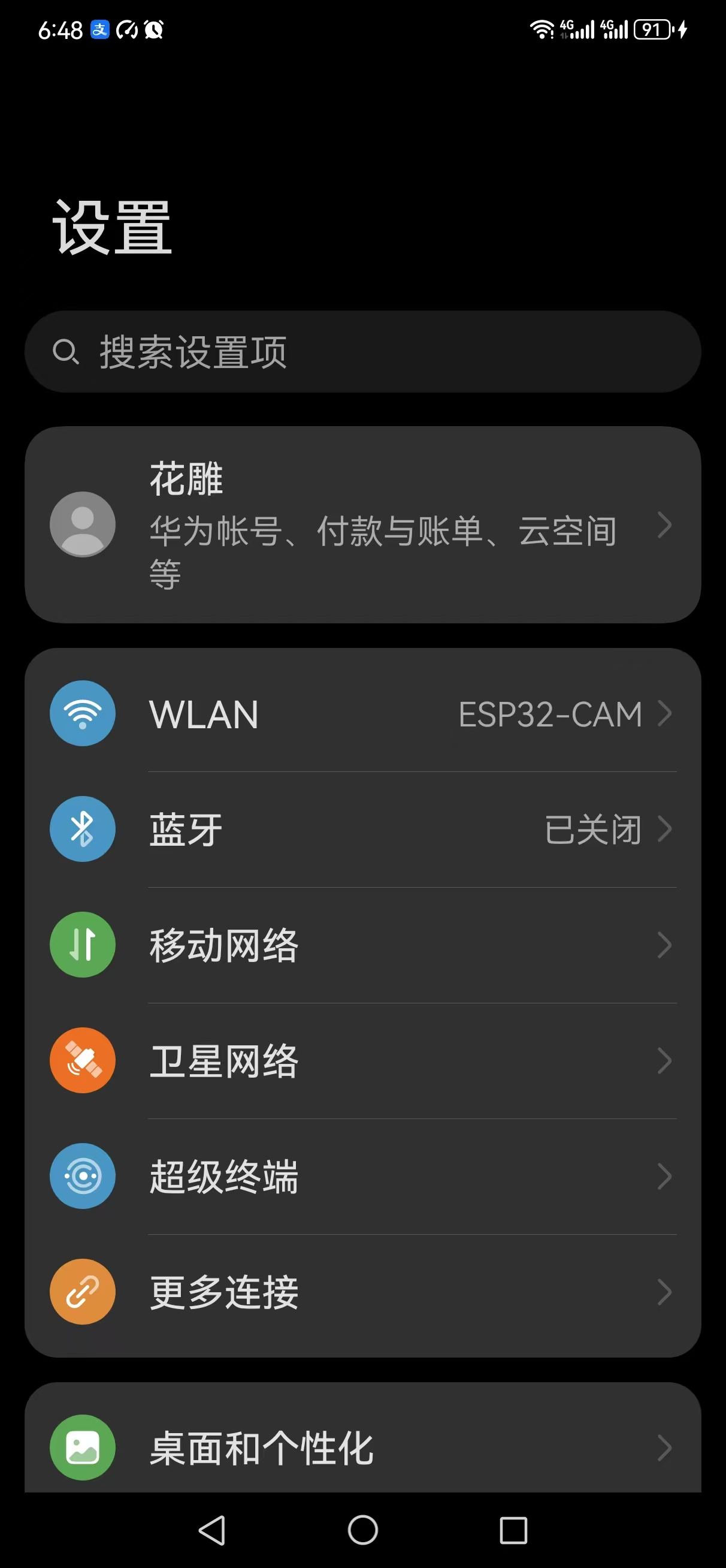This screenshot has height=1568, width=726.
Task: Open 更多连接 via the chain link icon
Action: pyautogui.click(x=81, y=1291)
